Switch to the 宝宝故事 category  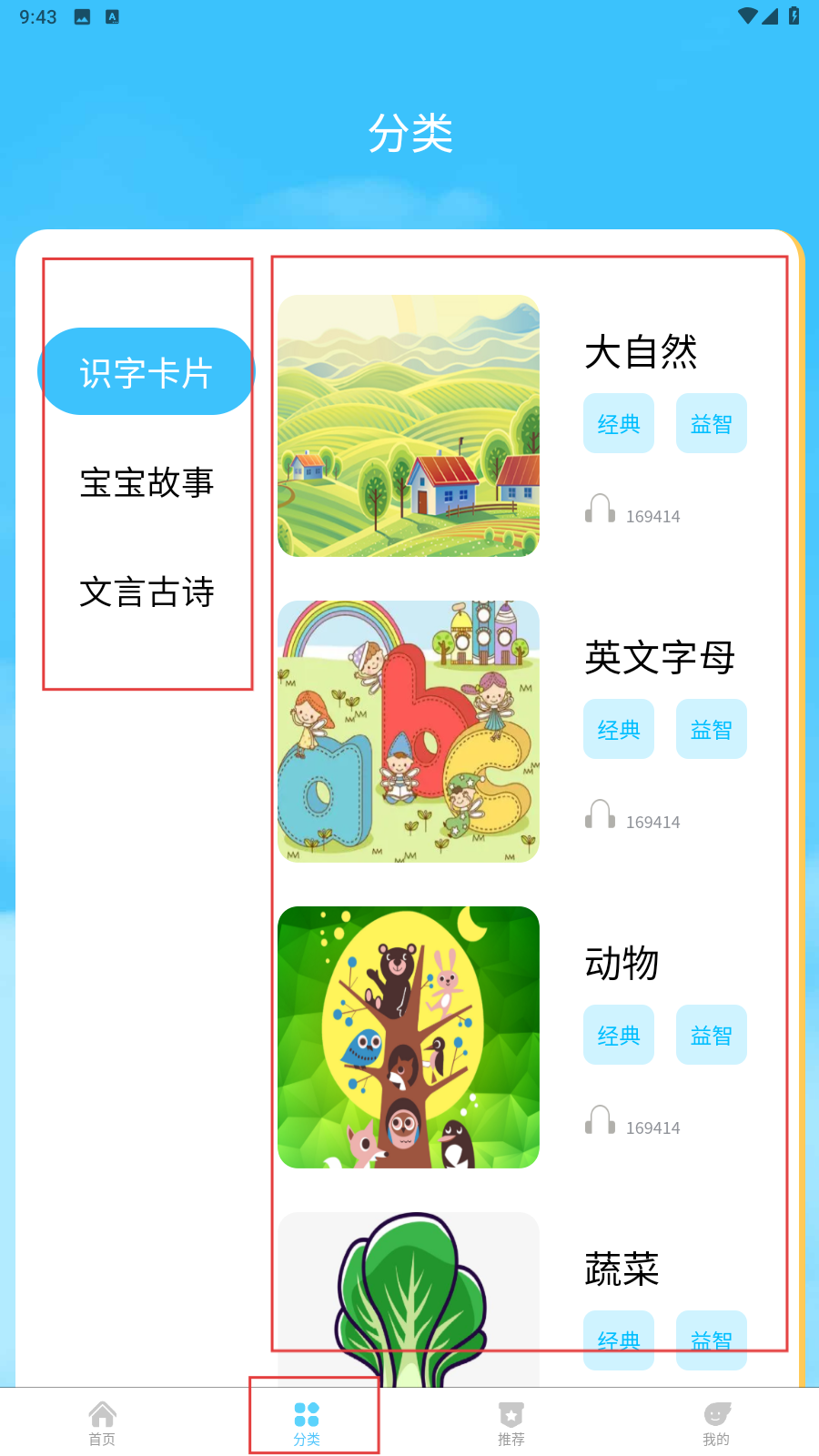tap(147, 482)
